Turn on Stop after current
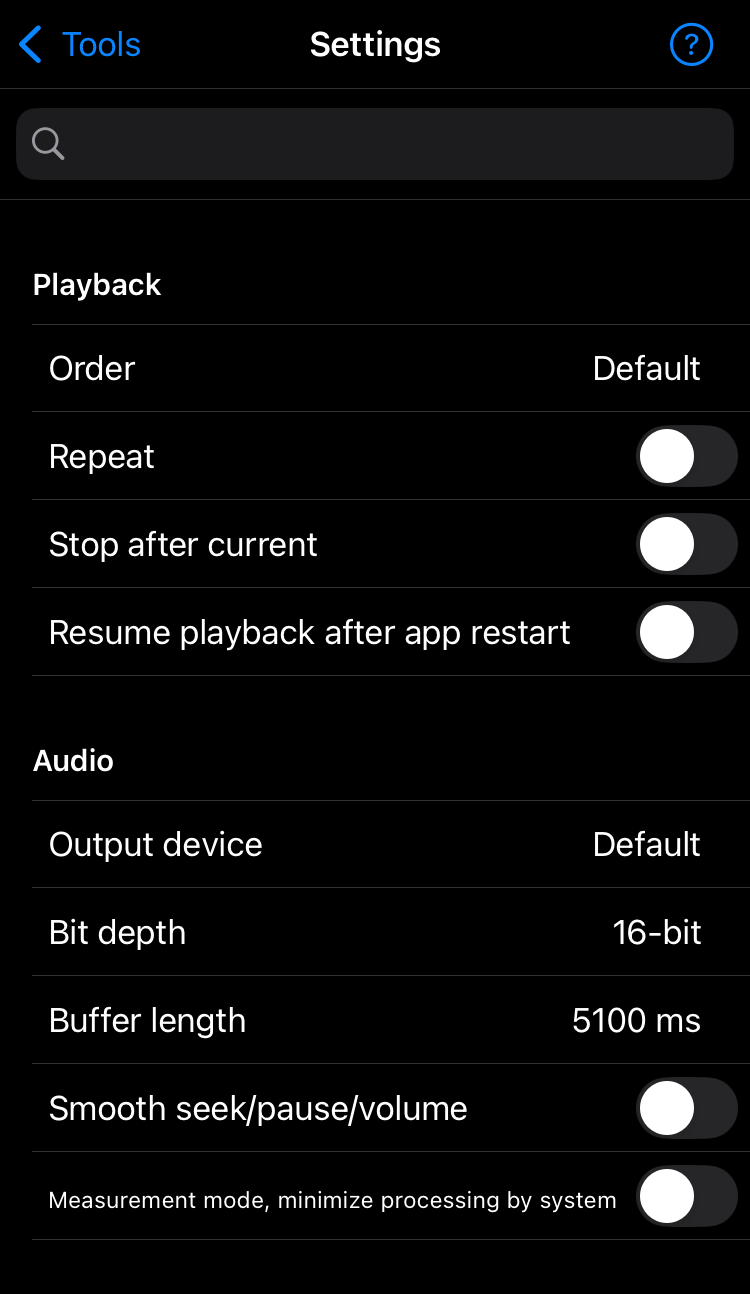The image size is (750, 1294). pos(686,544)
